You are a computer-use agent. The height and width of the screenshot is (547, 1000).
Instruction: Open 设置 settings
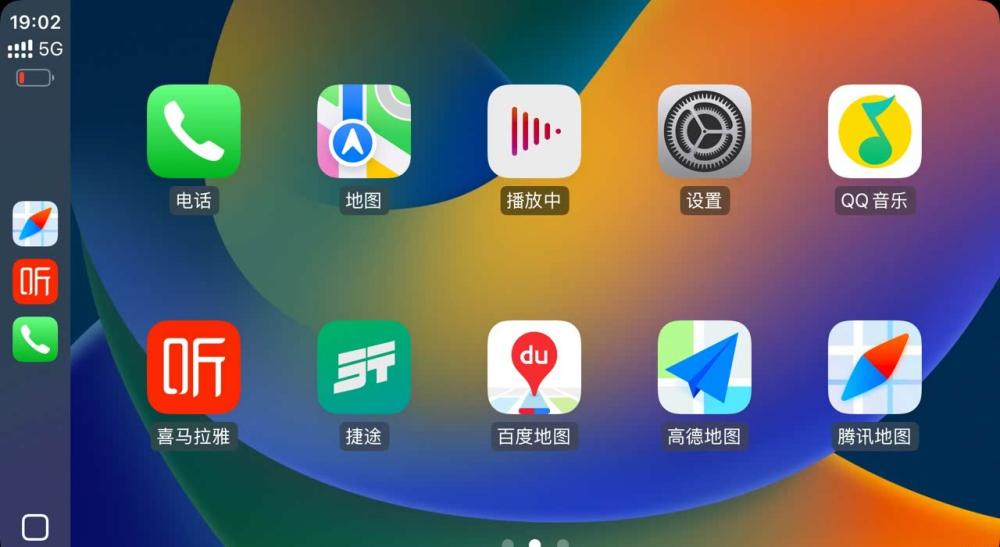pyautogui.click(x=704, y=131)
